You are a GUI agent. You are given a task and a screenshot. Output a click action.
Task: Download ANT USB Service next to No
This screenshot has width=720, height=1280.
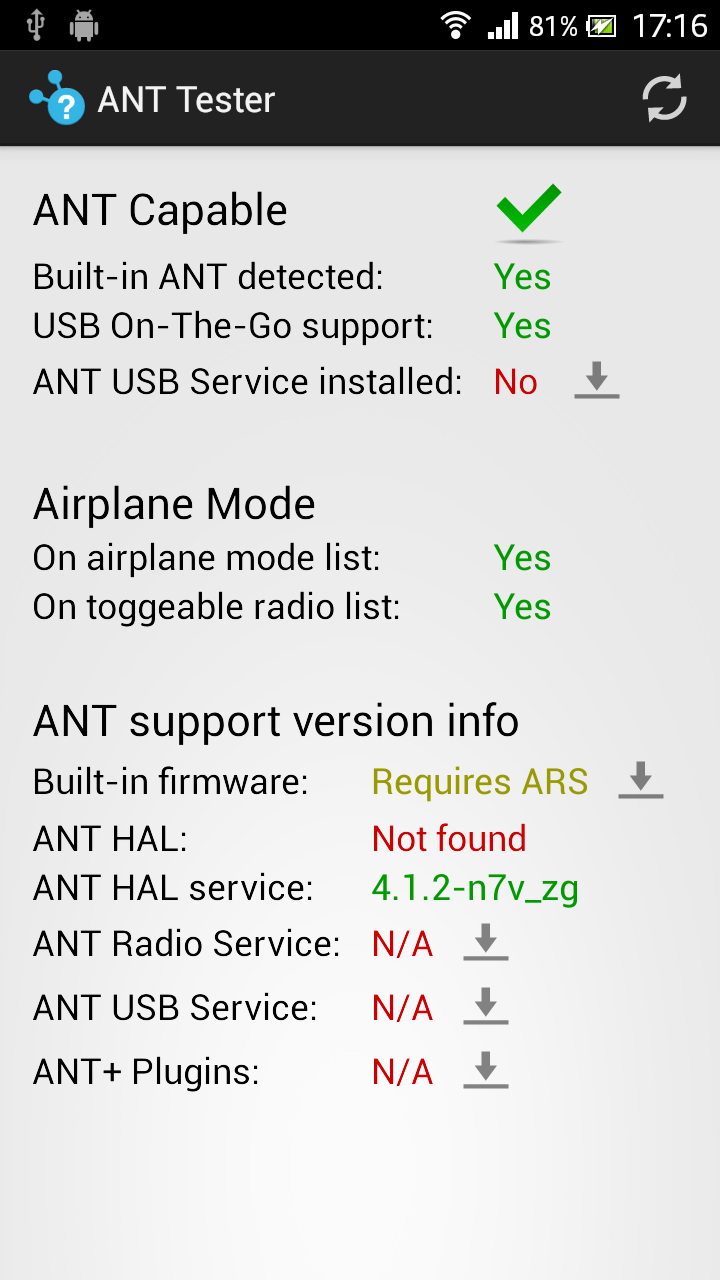[596, 381]
